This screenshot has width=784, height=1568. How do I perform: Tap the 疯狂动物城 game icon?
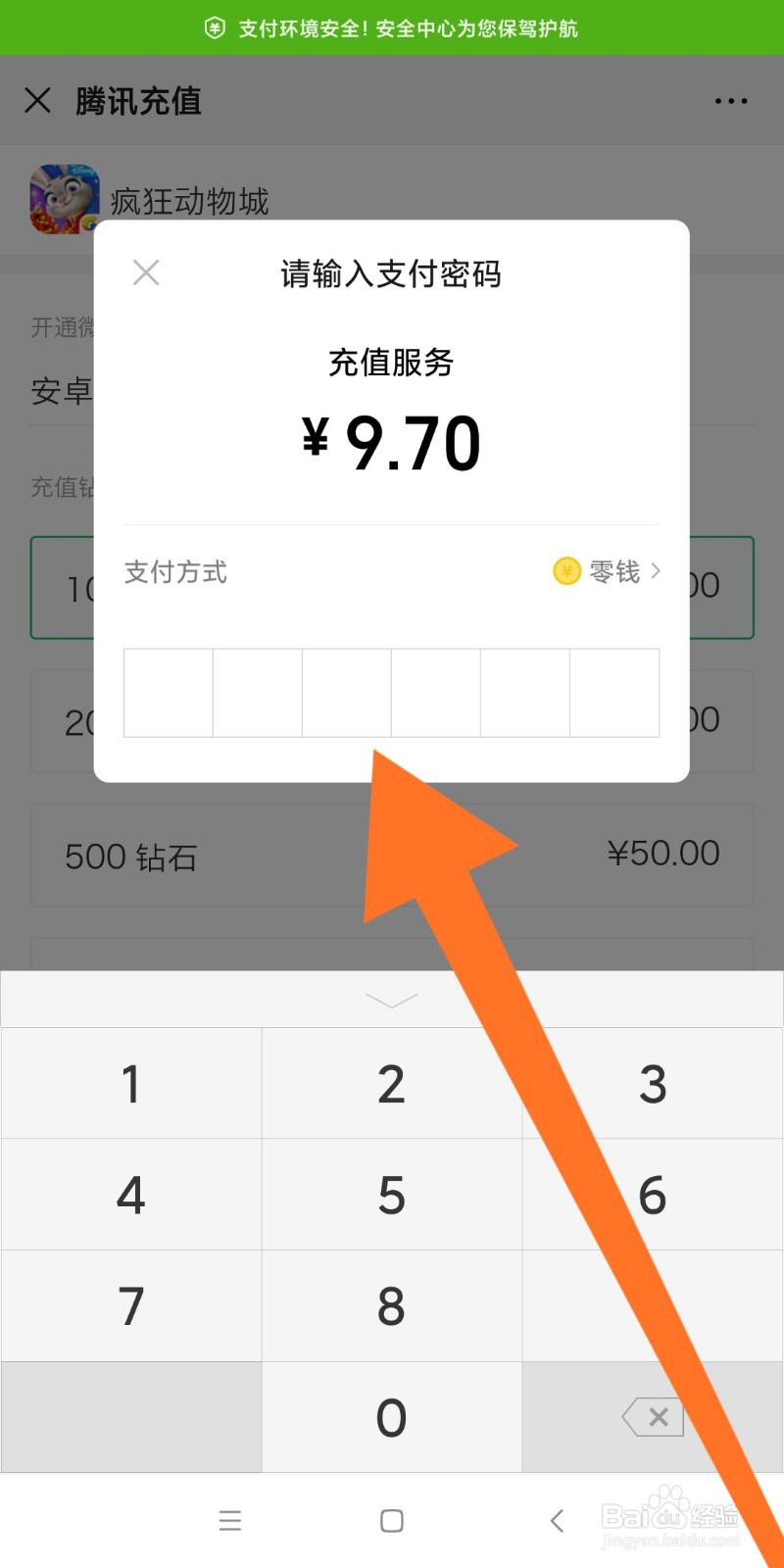[64, 199]
